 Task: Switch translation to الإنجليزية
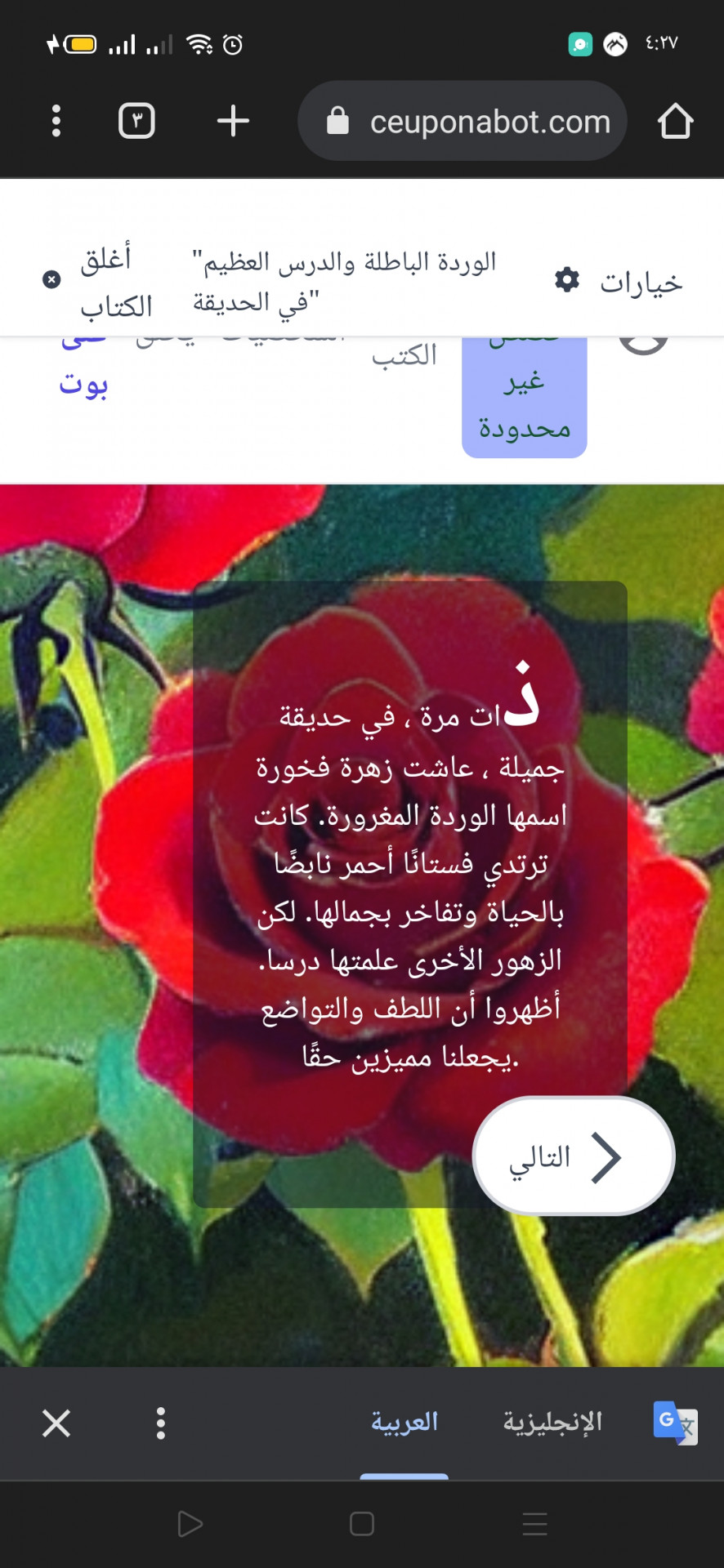(x=552, y=1422)
